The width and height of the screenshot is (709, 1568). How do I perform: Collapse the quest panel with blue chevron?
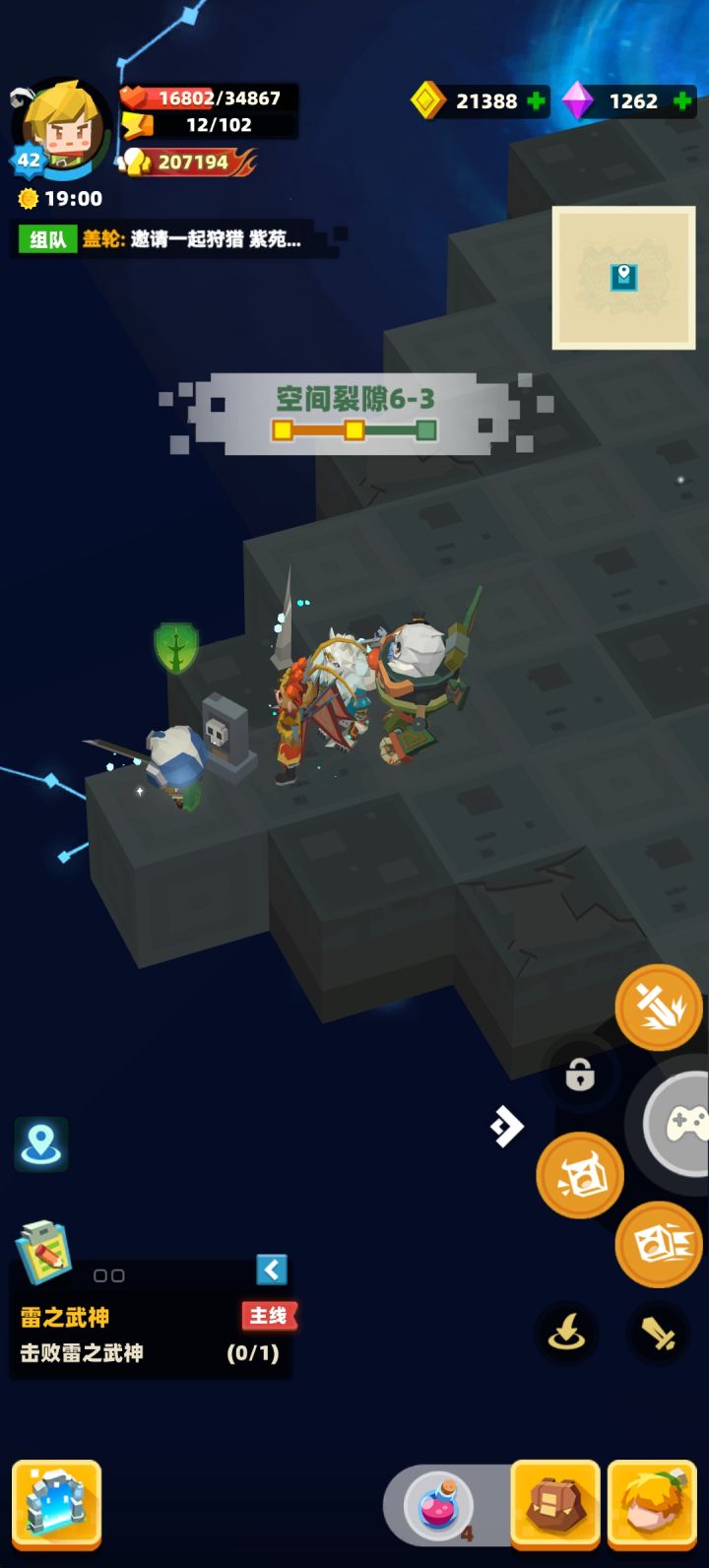(270, 1271)
